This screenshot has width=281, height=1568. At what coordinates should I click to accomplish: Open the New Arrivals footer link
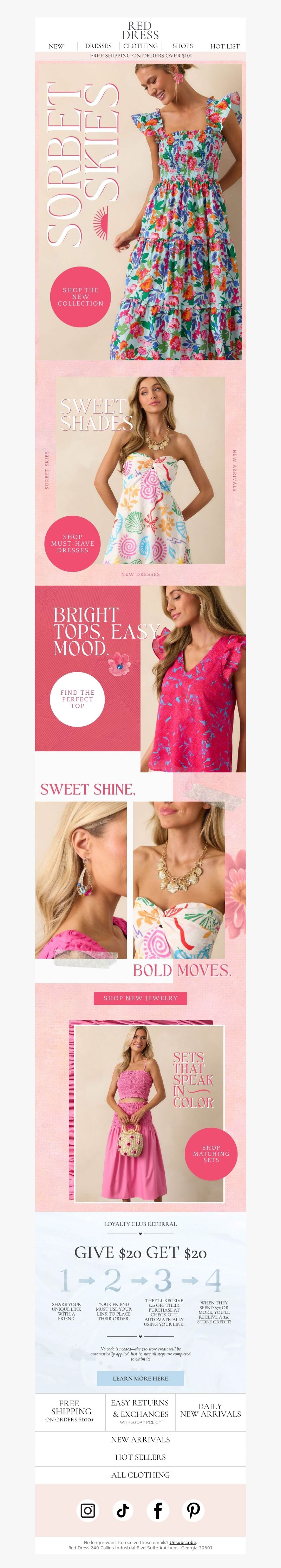click(140, 1440)
